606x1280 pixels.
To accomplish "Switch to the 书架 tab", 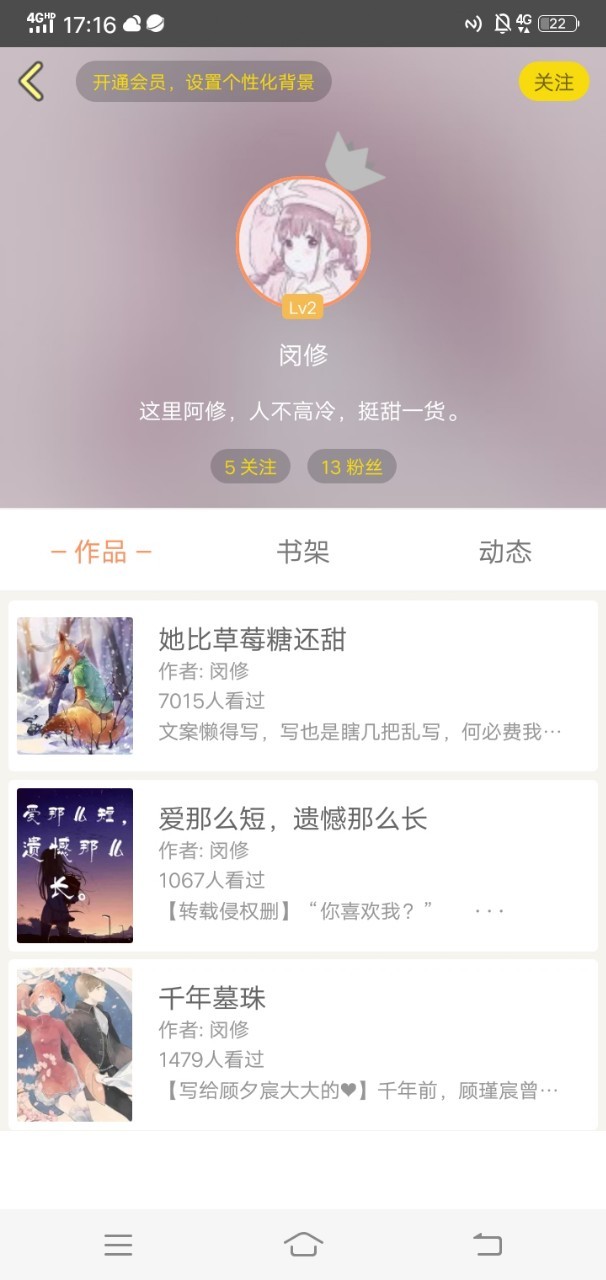I will pos(303,551).
